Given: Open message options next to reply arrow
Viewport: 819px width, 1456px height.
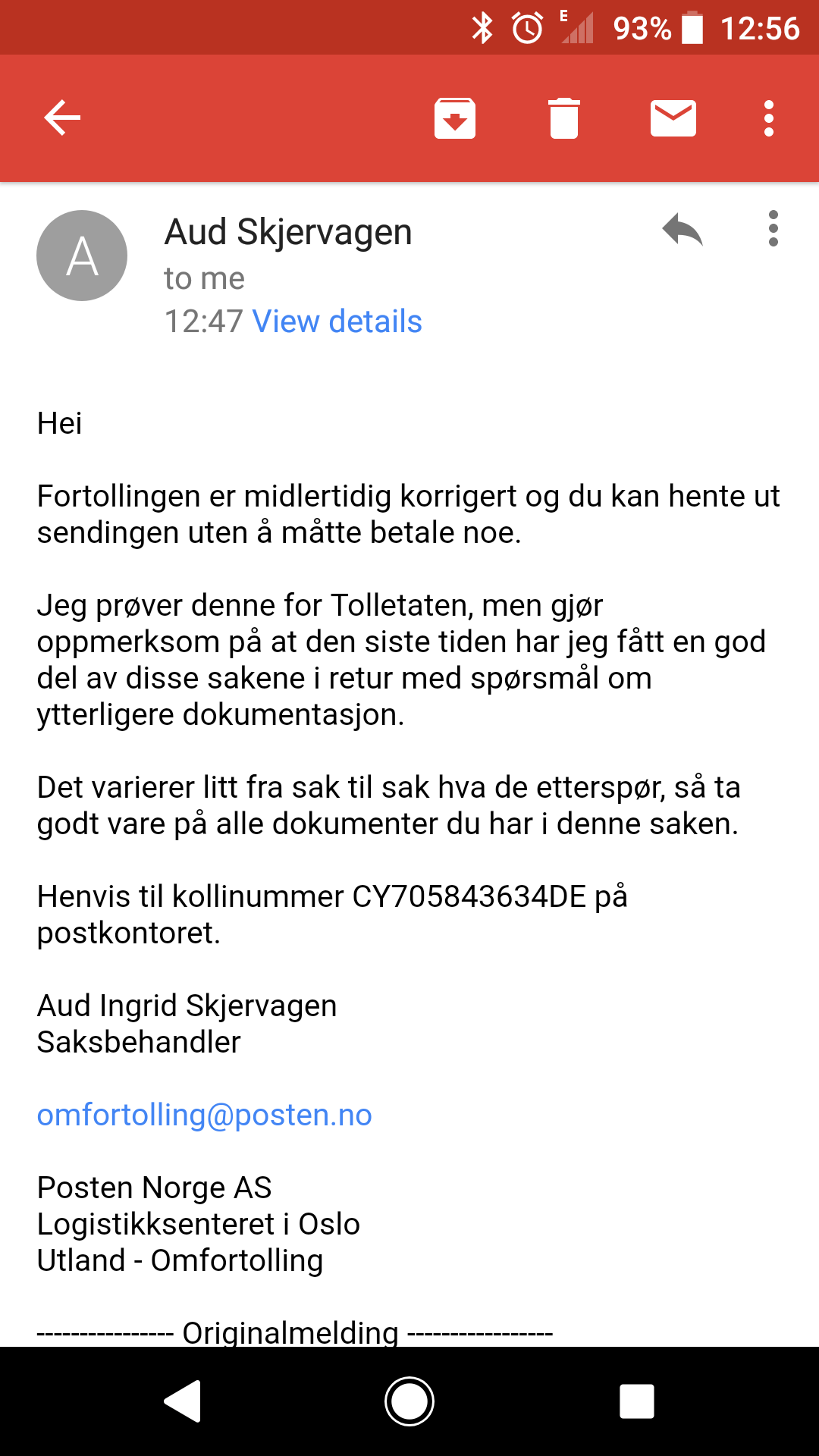Looking at the screenshot, I should pos(773,229).
